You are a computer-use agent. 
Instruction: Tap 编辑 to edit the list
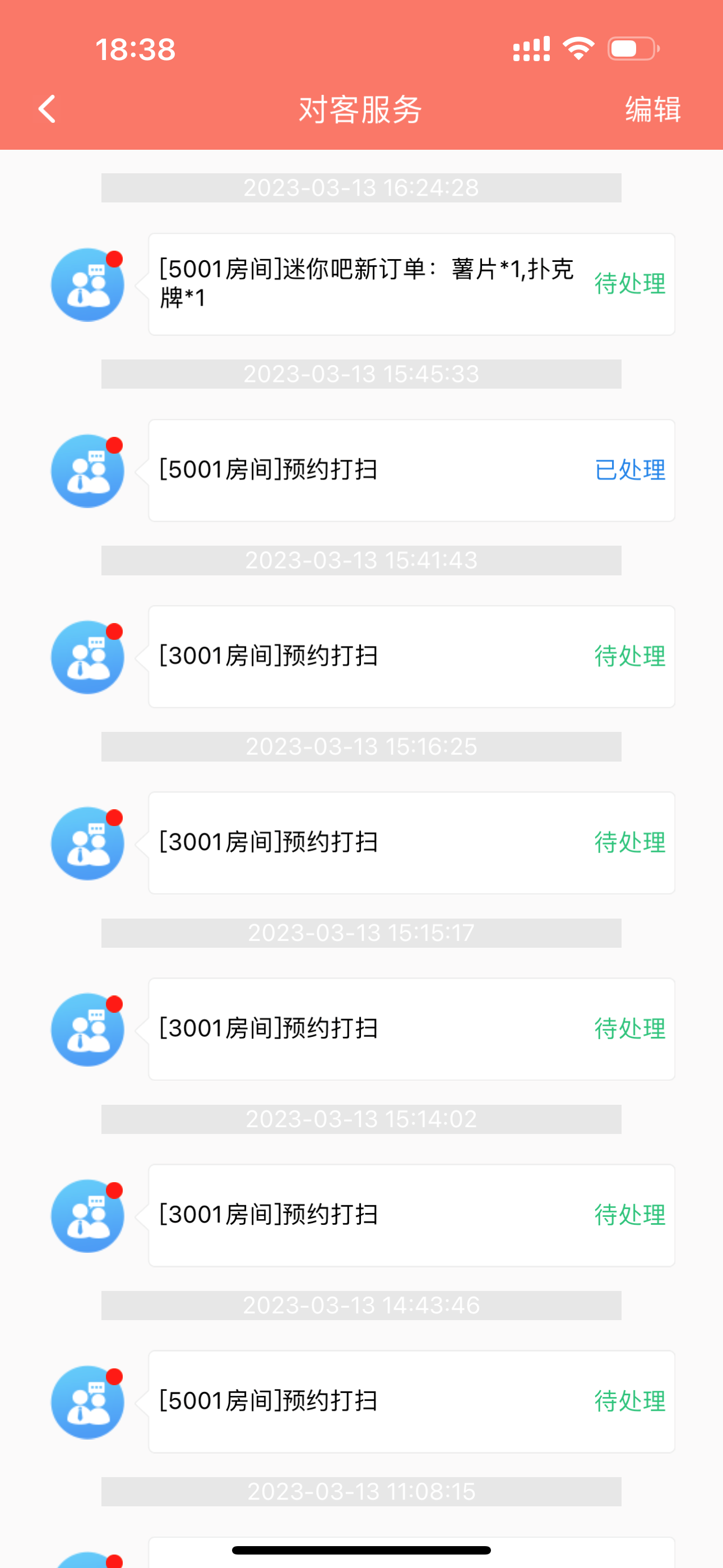click(x=652, y=109)
